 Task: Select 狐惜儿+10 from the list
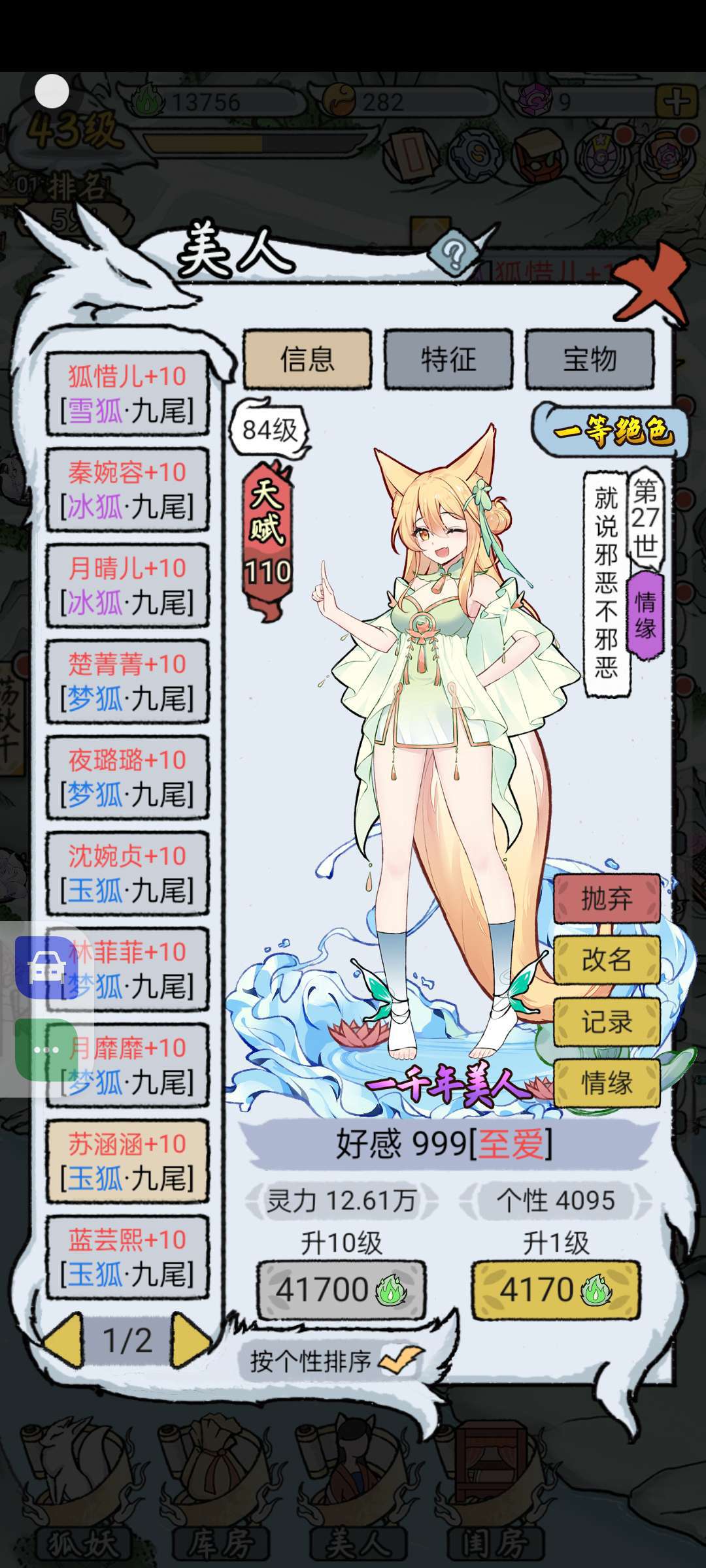pyautogui.click(x=127, y=394)
